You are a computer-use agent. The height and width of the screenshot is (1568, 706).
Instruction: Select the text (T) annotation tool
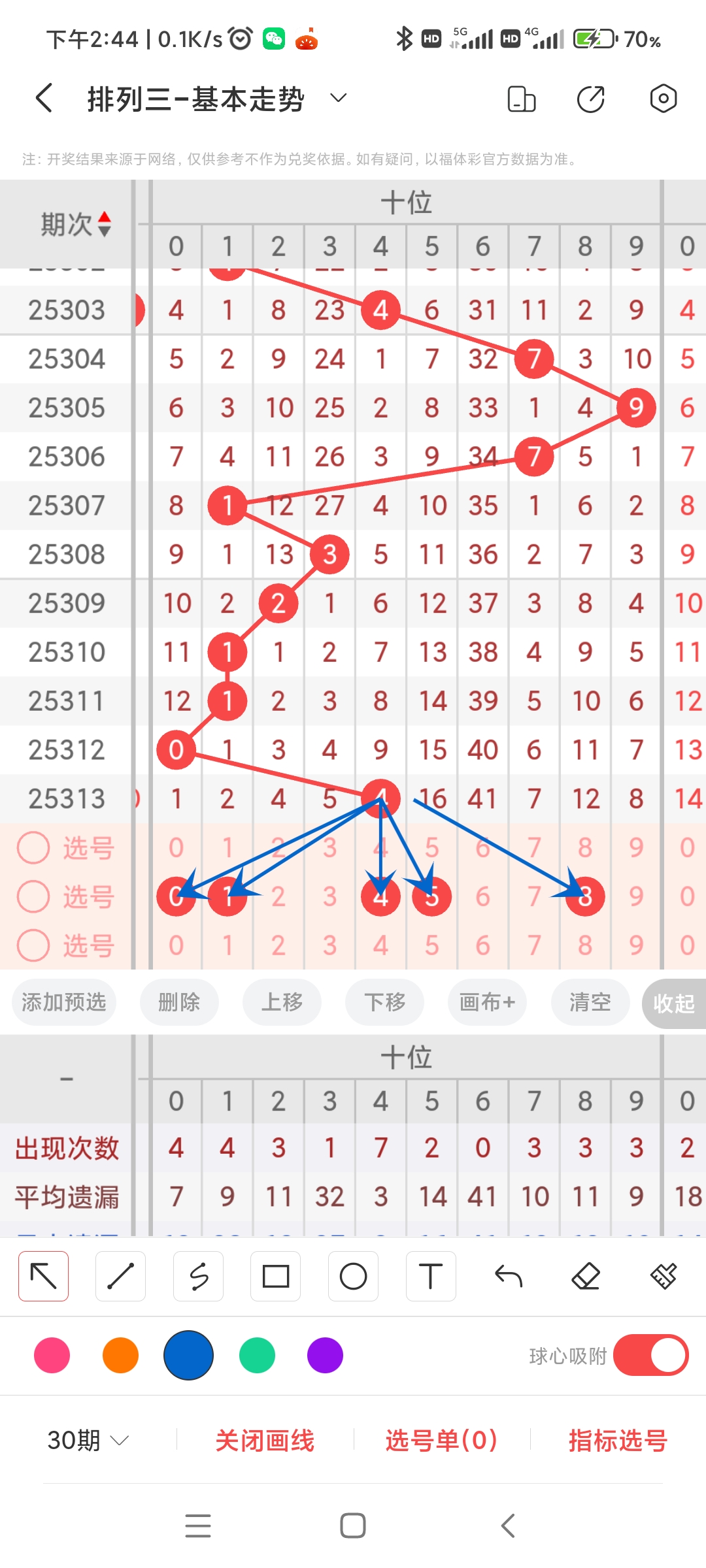431,1275
